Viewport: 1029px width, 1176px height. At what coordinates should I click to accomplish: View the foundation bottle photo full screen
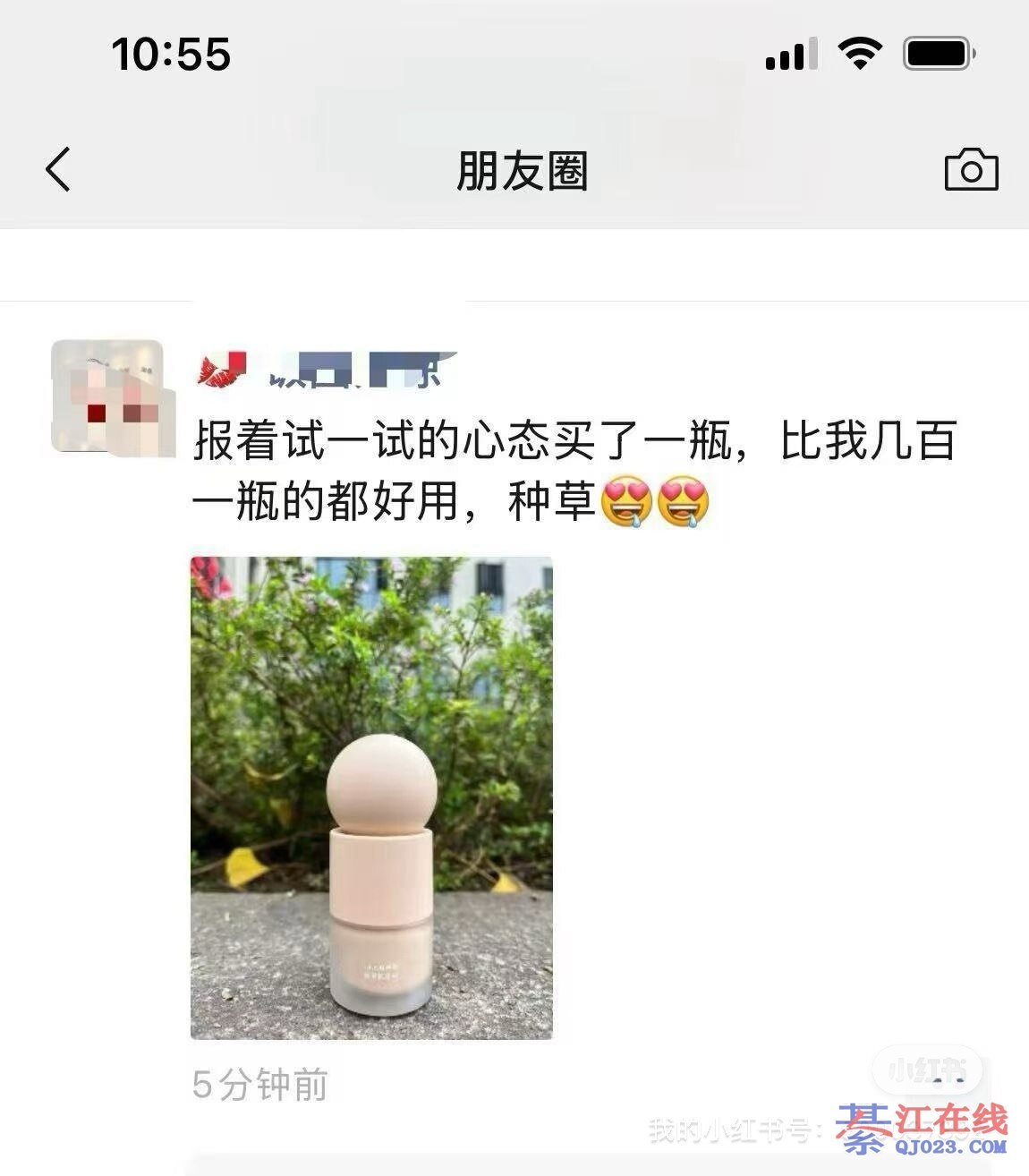pyautogui.click(x=371, y=797)
